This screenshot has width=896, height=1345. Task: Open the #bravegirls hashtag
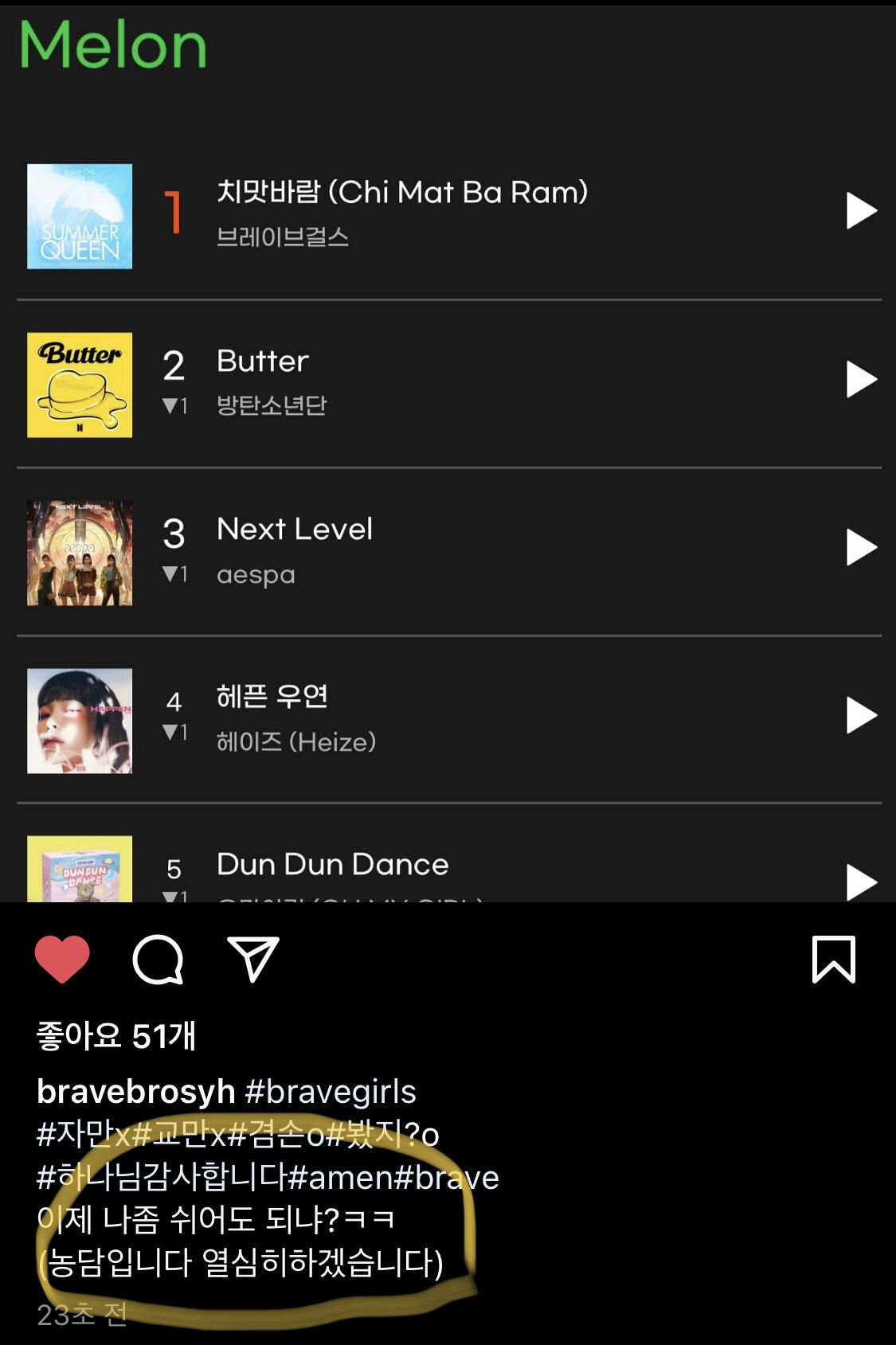(331, 1092)
